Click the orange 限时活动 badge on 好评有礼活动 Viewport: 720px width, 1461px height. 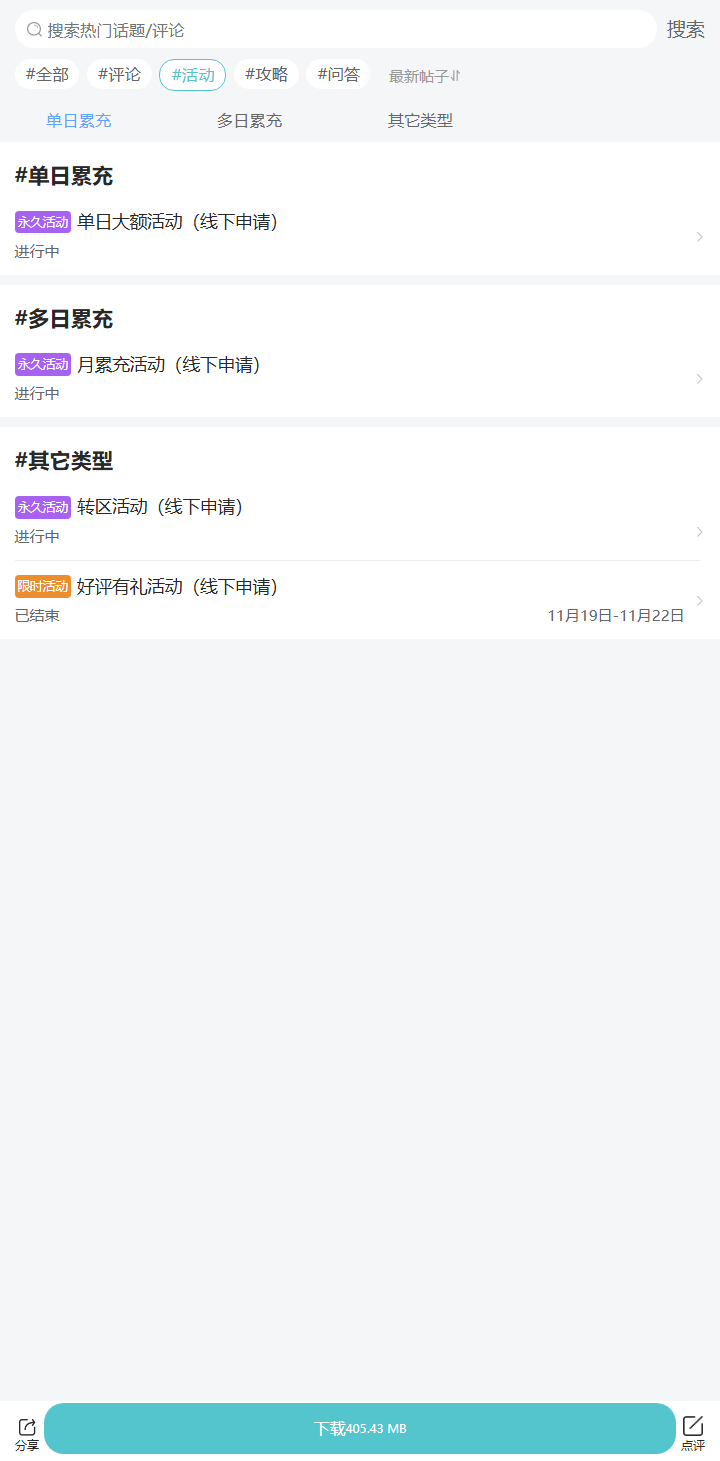click(42, 587)
